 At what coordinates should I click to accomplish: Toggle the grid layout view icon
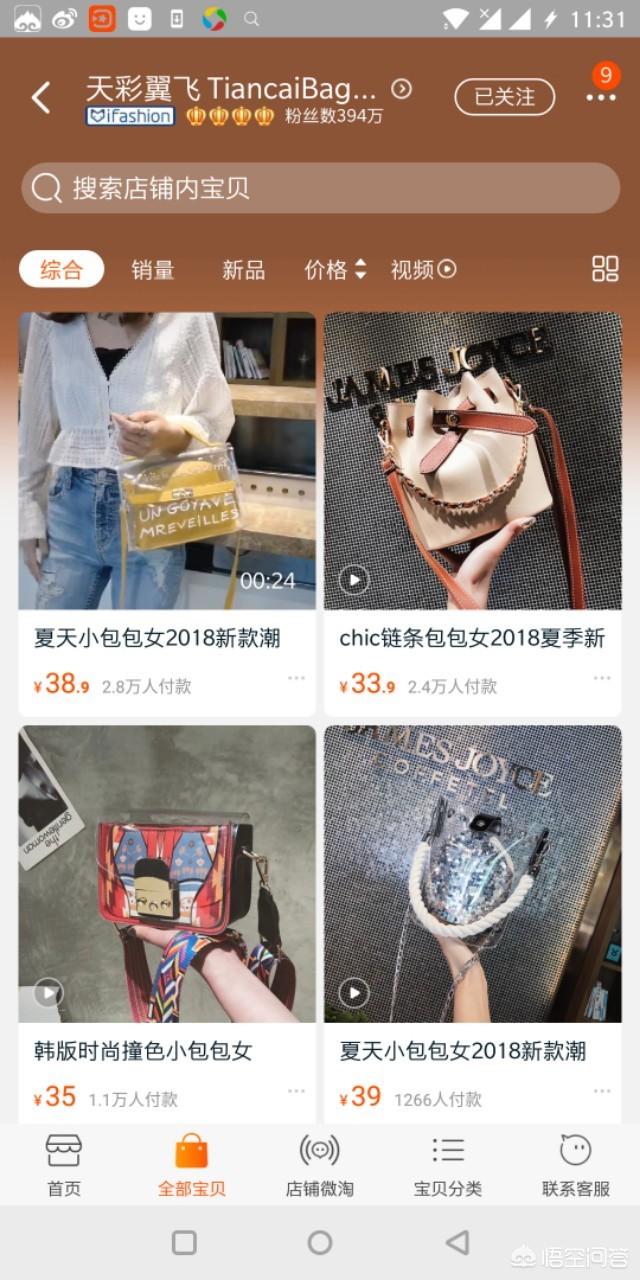605,268
